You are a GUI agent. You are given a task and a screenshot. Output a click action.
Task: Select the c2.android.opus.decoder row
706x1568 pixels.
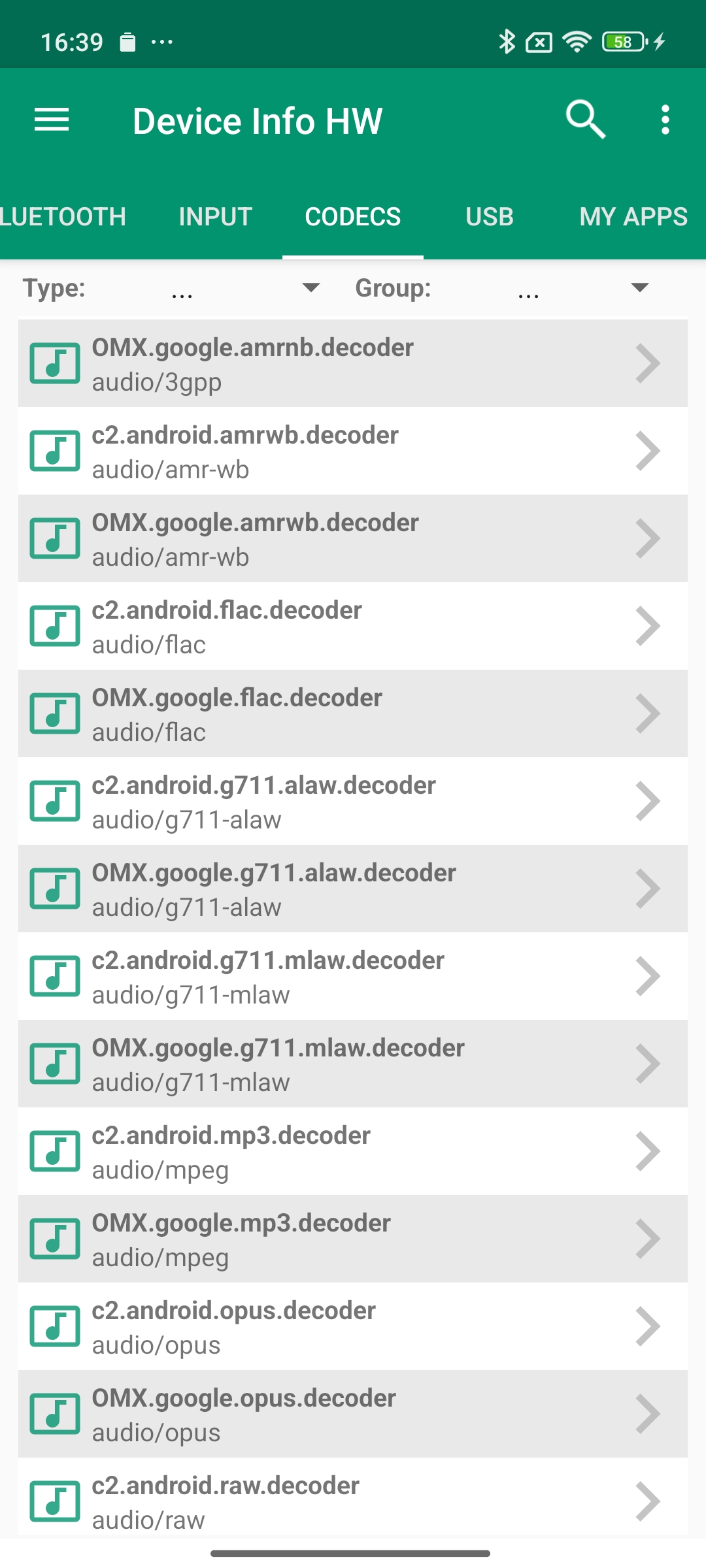tap(353, 1327)
